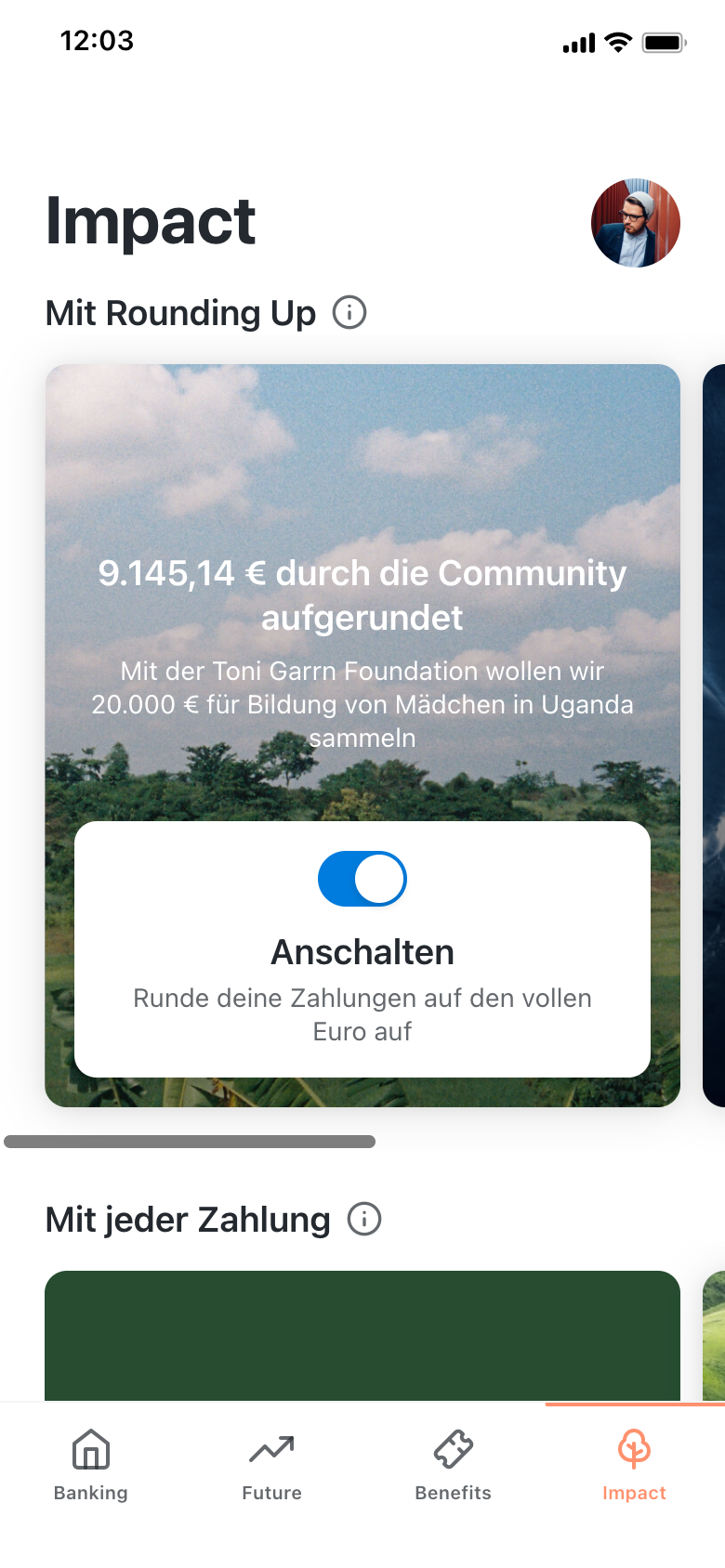Show info about Mit Rounding Up

pyautogui.click(x=349, y=312)
